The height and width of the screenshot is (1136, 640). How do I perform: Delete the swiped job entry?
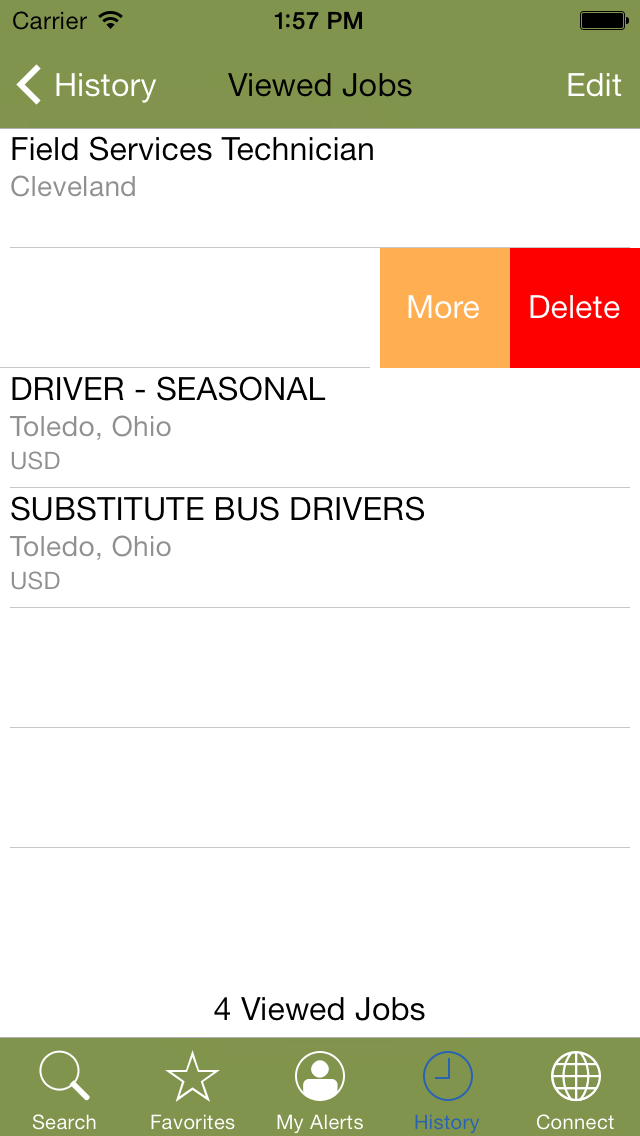click(575, 308)
